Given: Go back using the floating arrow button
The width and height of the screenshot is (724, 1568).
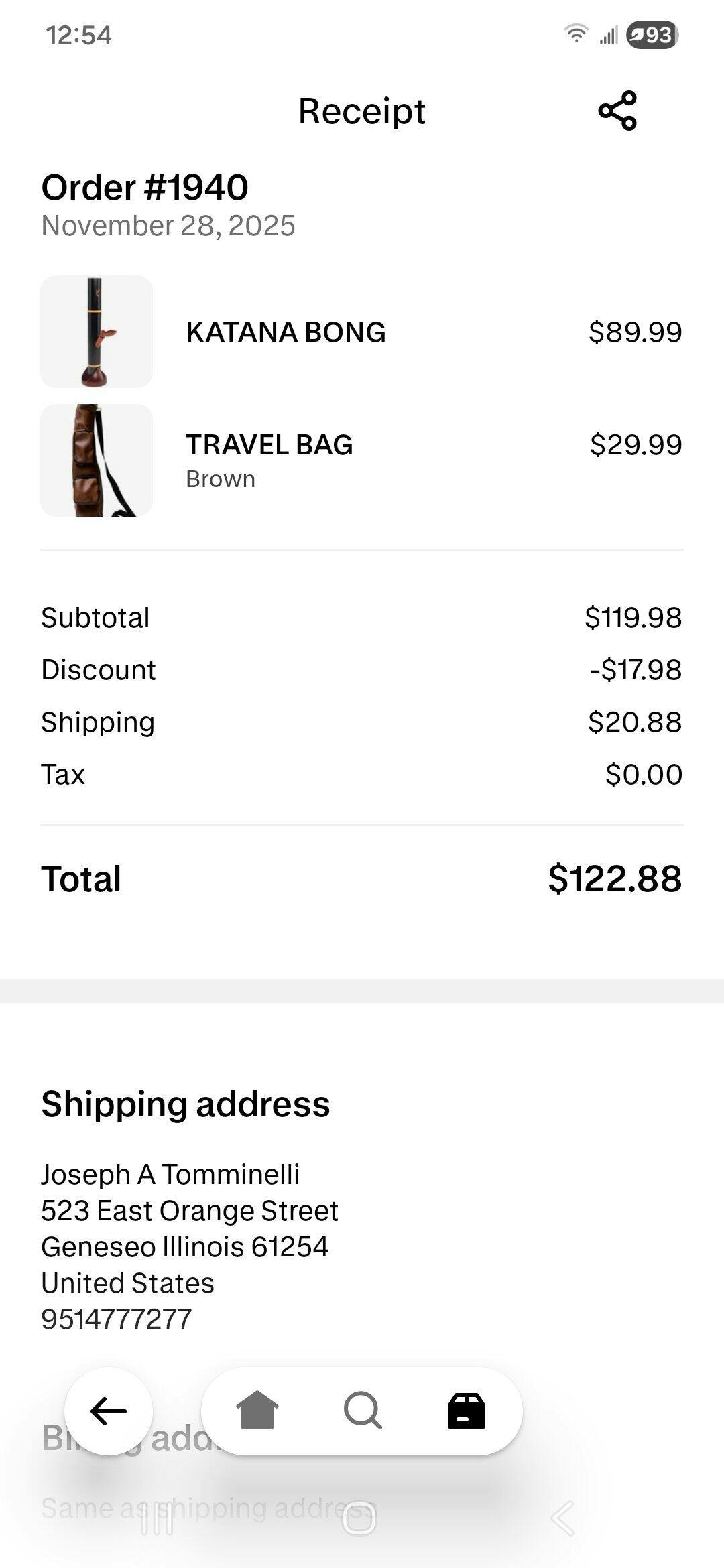Looking at the screenshot, I should tap(109, 1411).
